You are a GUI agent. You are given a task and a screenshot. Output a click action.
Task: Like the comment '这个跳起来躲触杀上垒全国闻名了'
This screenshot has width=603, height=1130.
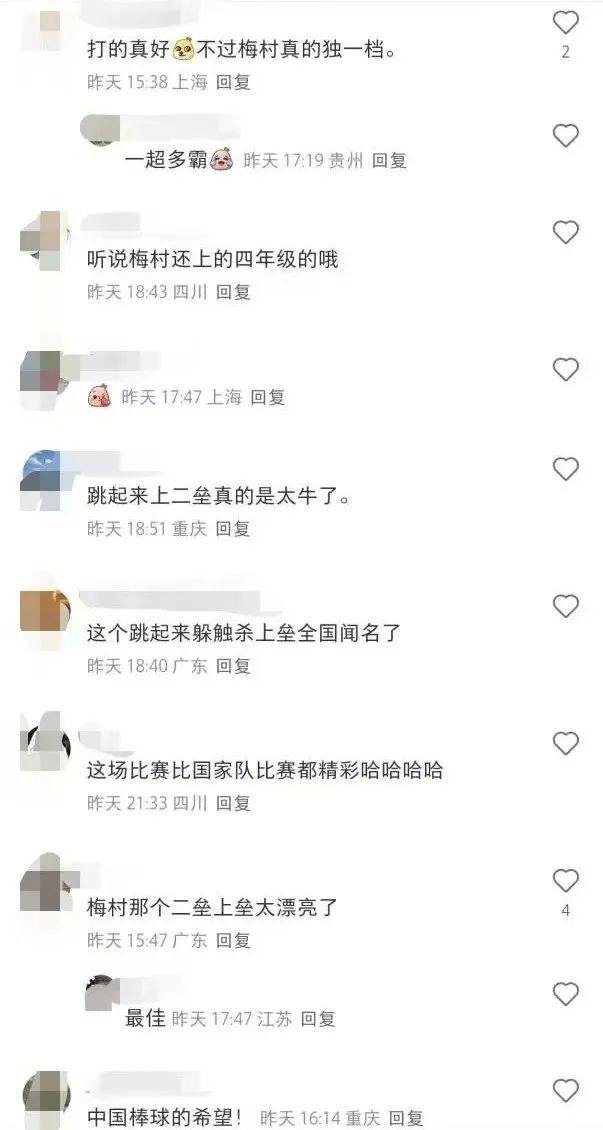coord(566,606)
